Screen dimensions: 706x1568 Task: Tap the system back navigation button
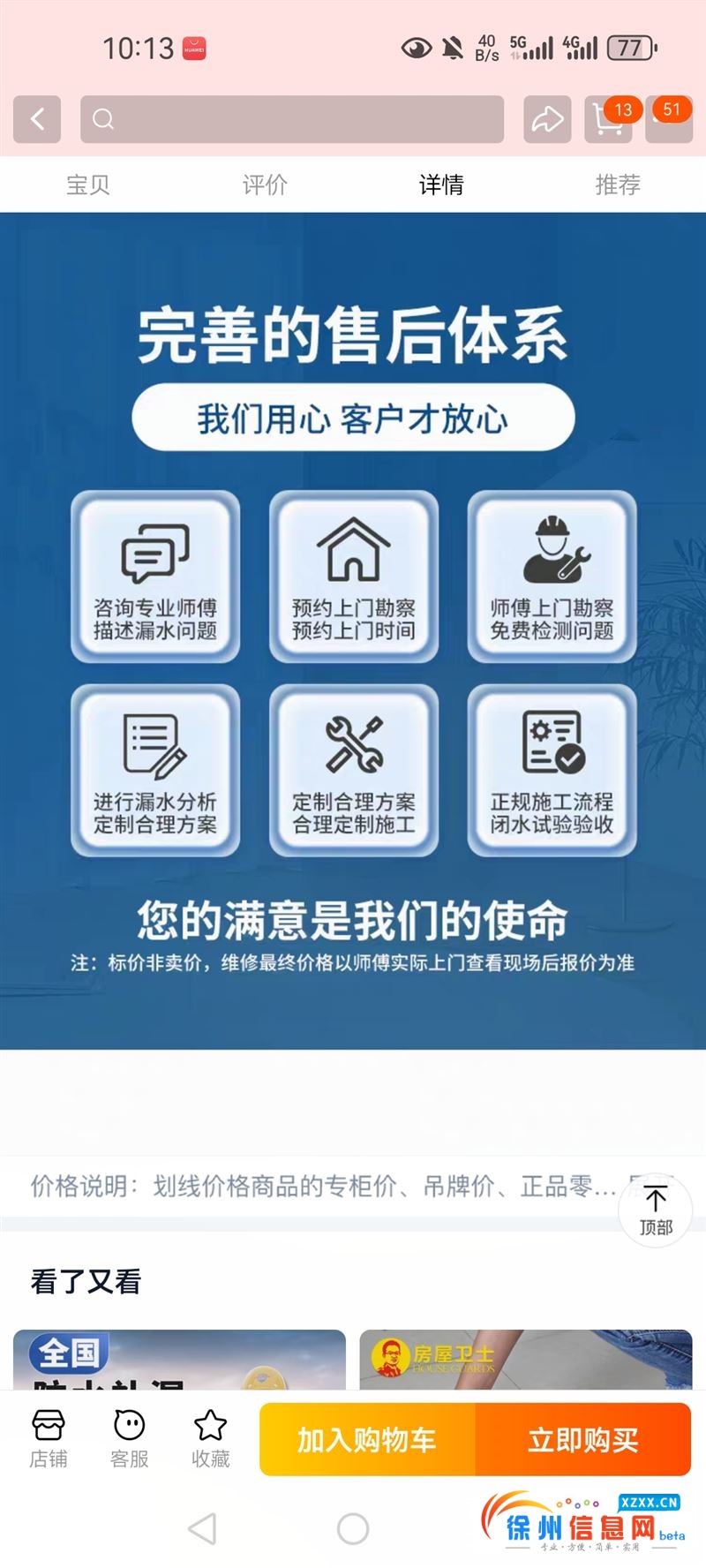(x=202, y=1528)
